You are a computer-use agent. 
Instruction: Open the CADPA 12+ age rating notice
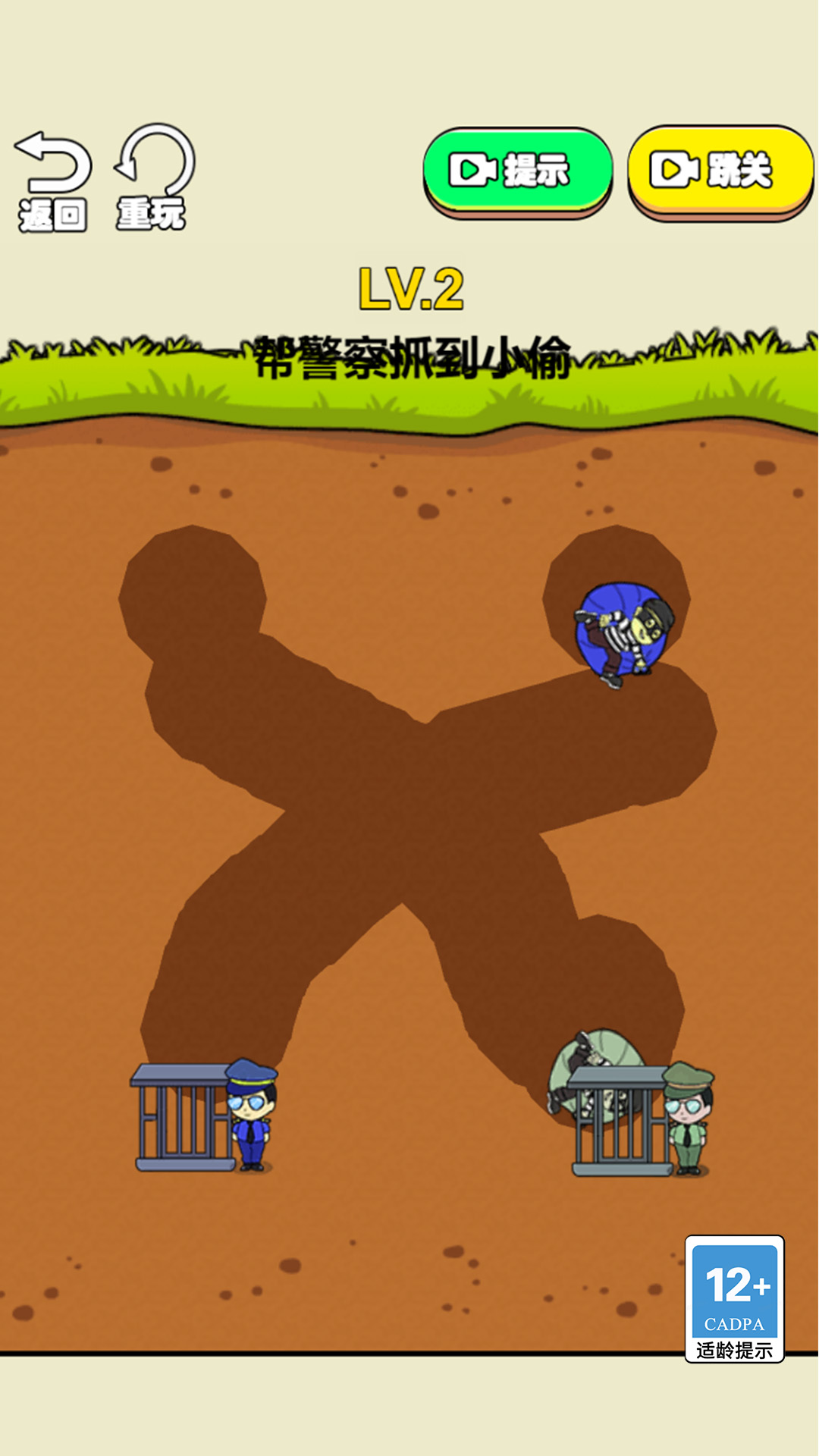point(734,1298)
